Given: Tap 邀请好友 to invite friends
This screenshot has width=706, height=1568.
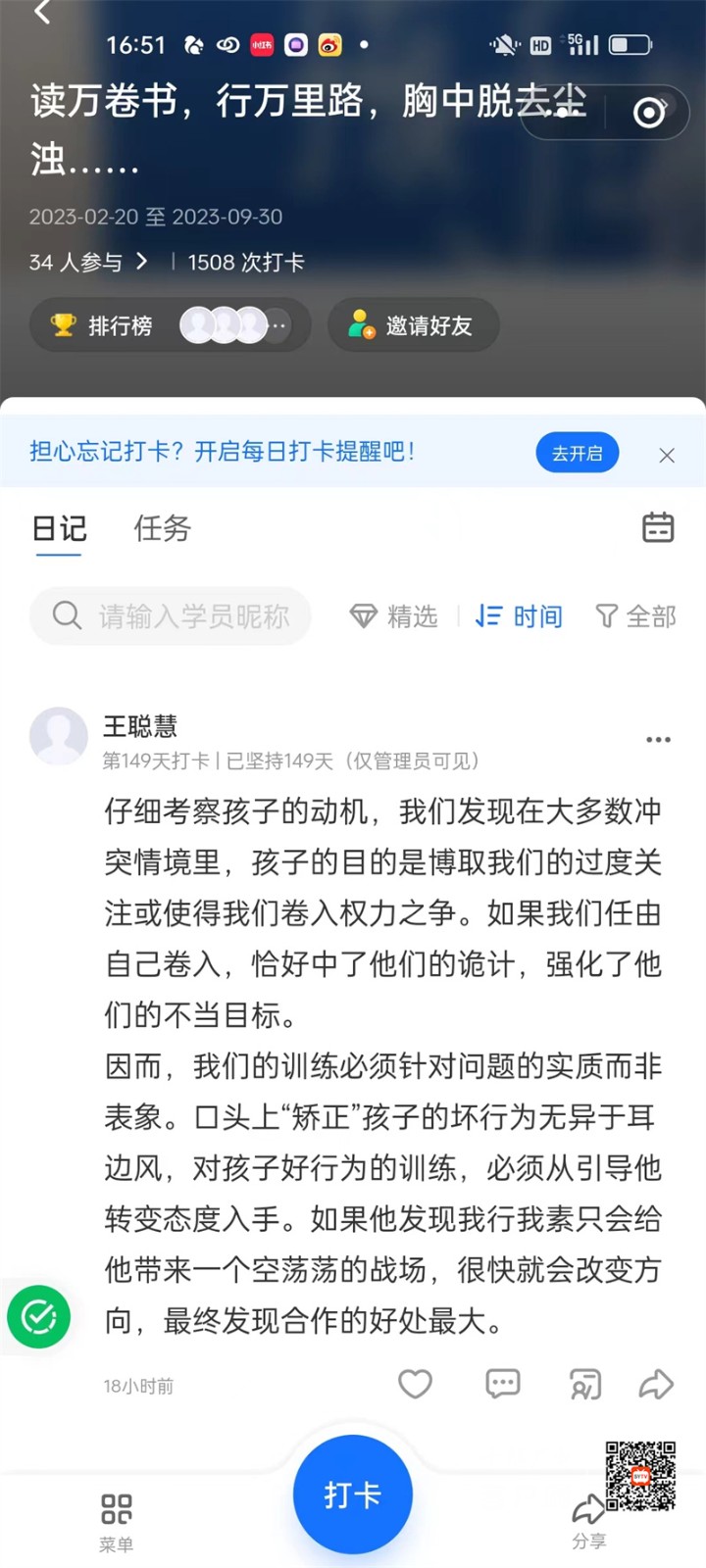Looking at the screenshot, I should (413, 325).
